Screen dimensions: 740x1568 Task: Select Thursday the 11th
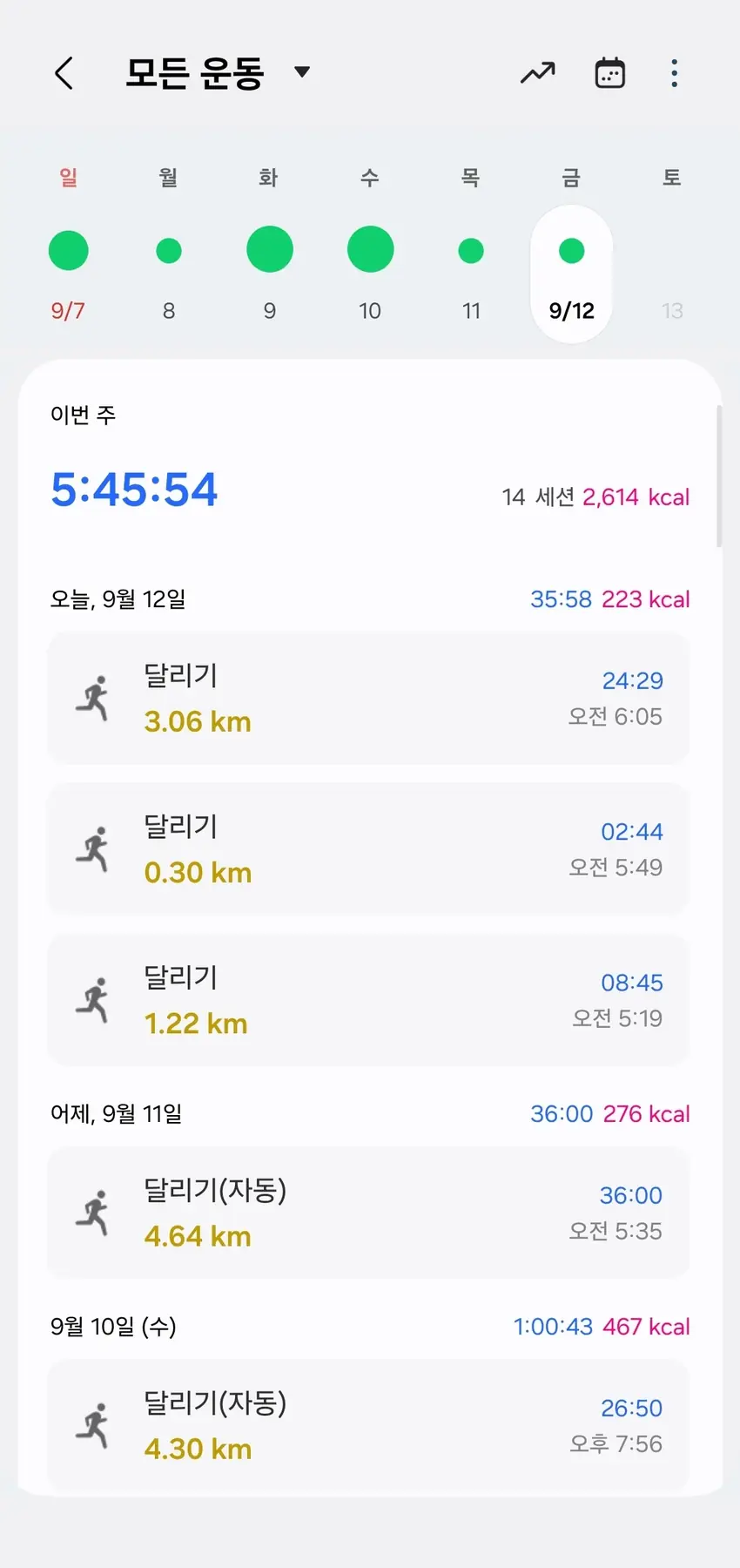471,253
